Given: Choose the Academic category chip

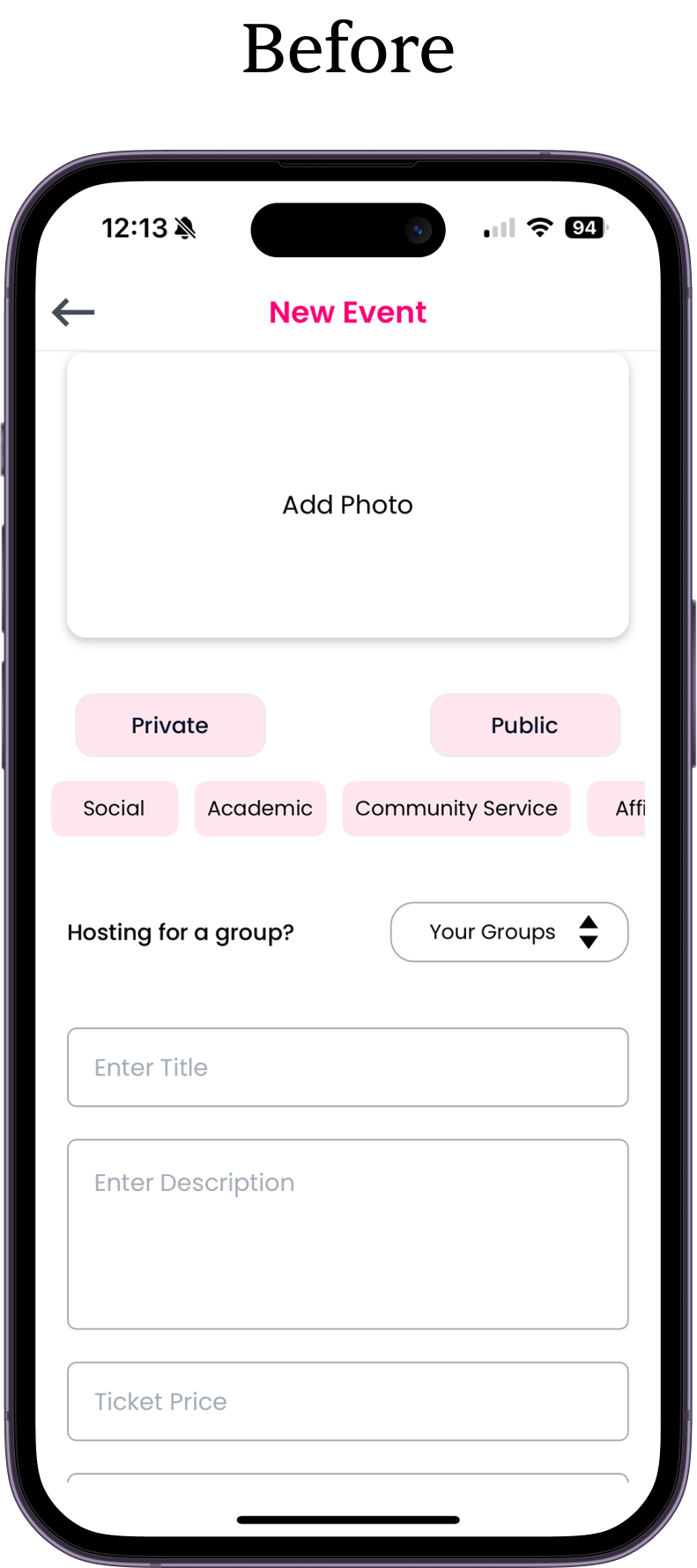Looking at the screenshot, I should [260, 809].
